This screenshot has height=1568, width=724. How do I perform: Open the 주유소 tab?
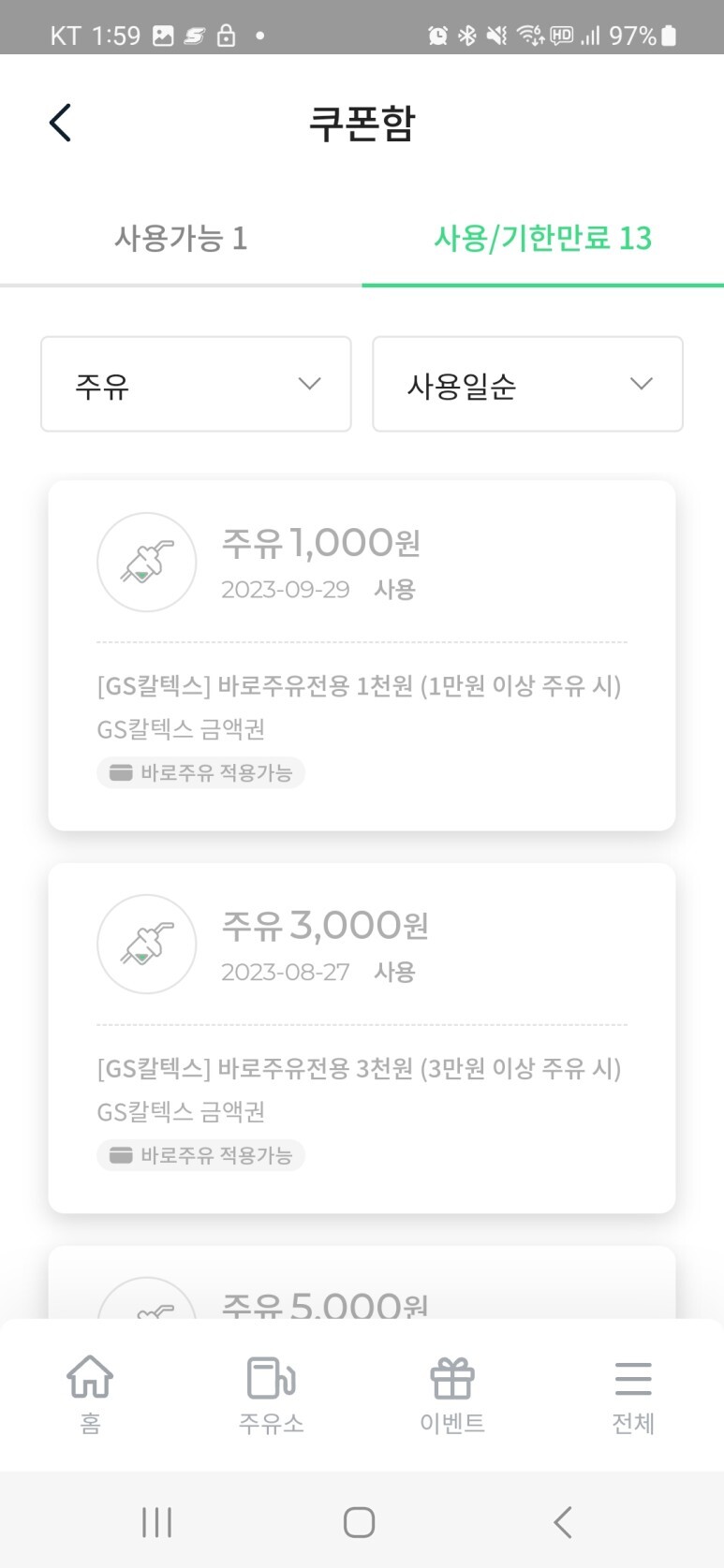tap(271, 1395)
